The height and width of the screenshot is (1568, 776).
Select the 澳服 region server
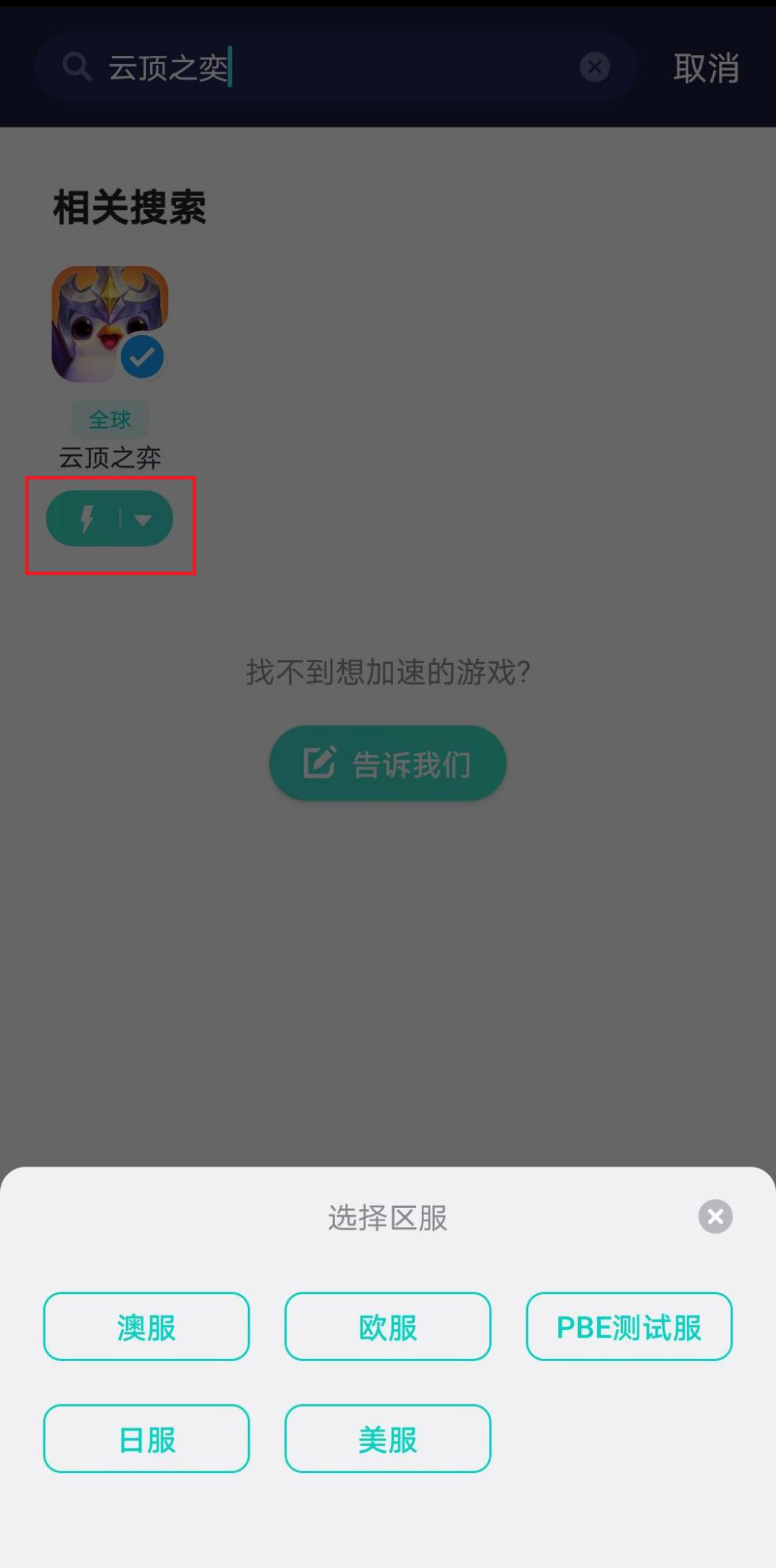point(147,1326)
